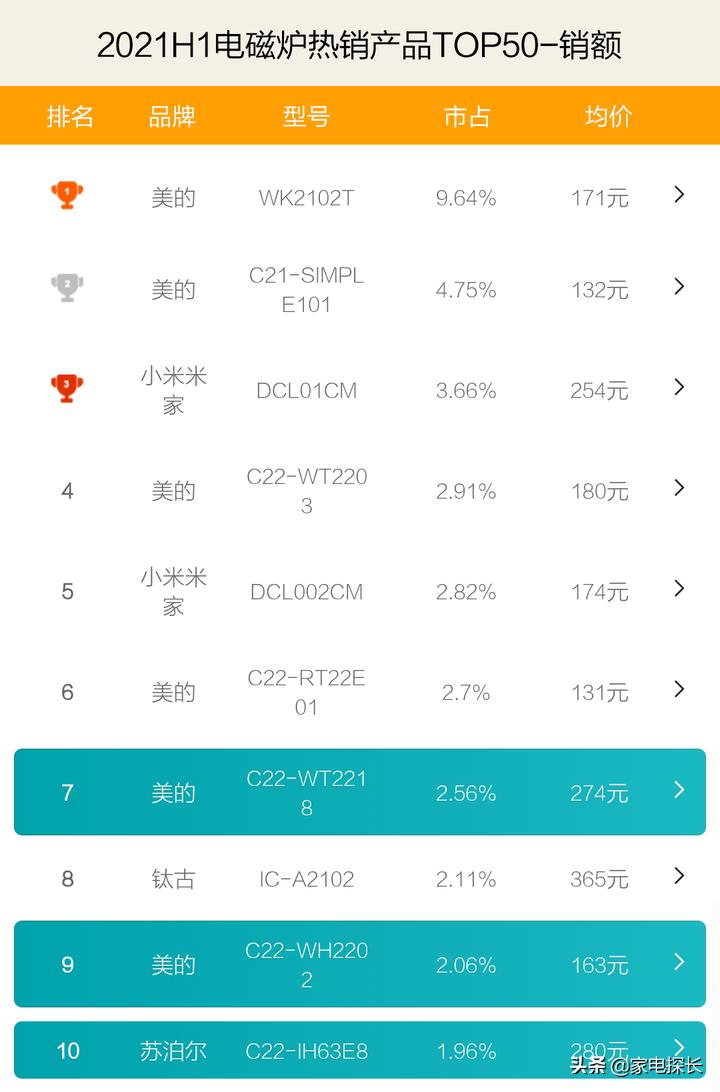Click the title 2021H1电磁炉热销产品TOP50-销额
720x1092 pixels.
coord(360,45)
